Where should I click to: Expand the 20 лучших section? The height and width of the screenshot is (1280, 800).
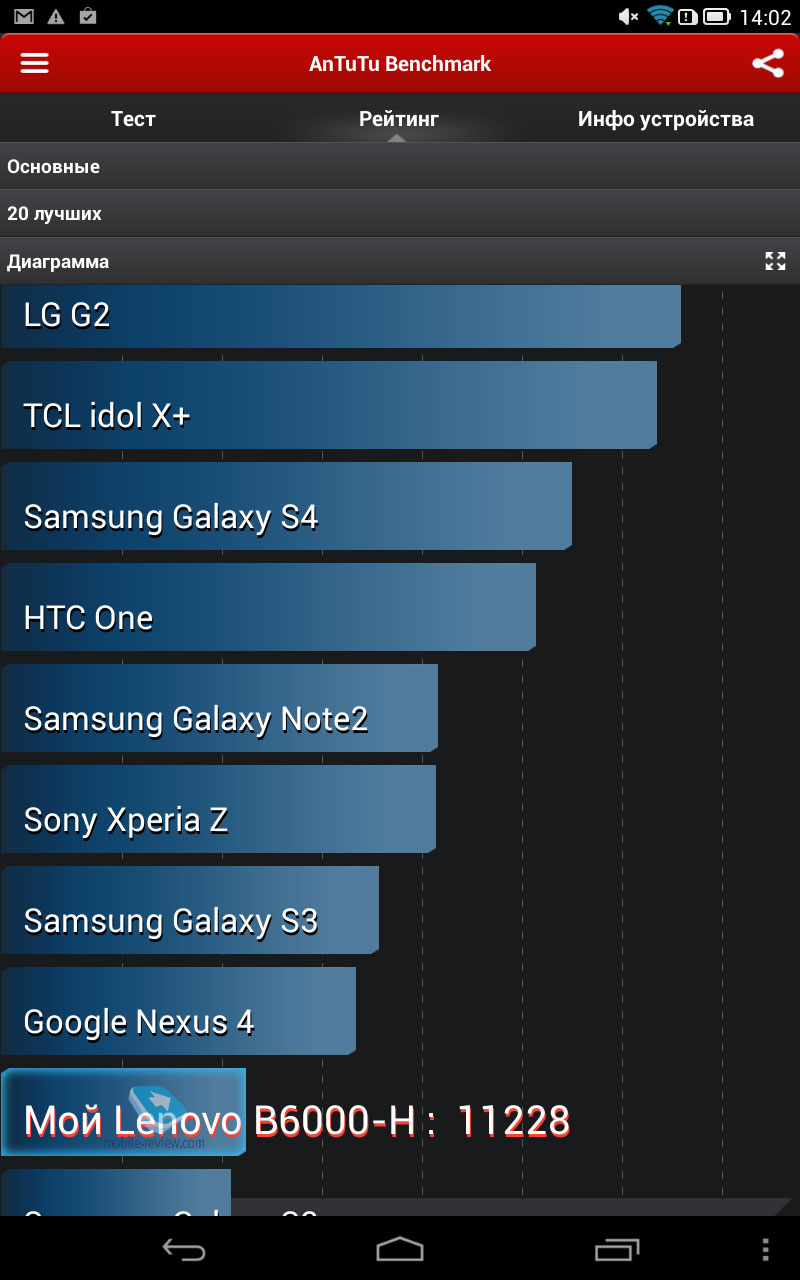click(x=400, y=213)
